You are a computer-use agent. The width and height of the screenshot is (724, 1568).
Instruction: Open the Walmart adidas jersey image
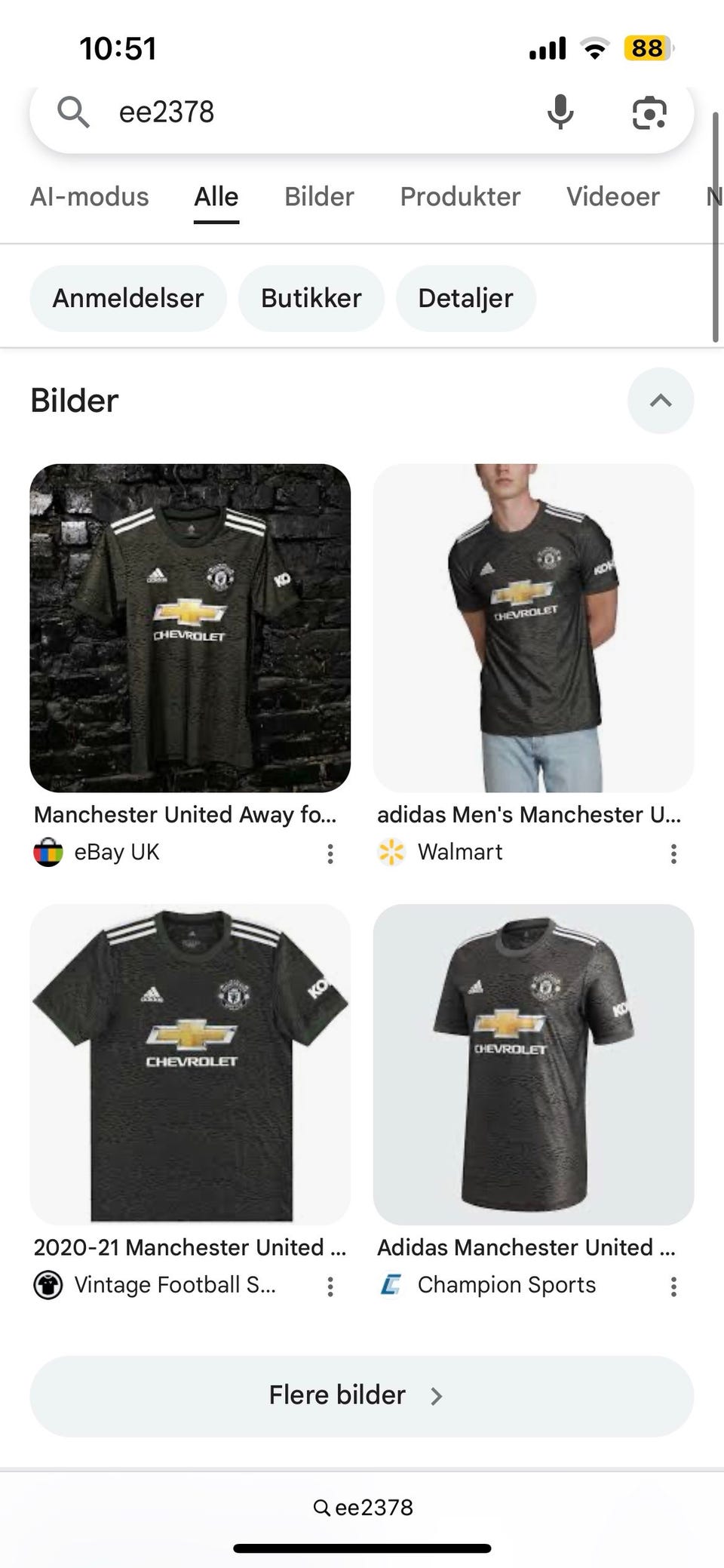(533, 628)
